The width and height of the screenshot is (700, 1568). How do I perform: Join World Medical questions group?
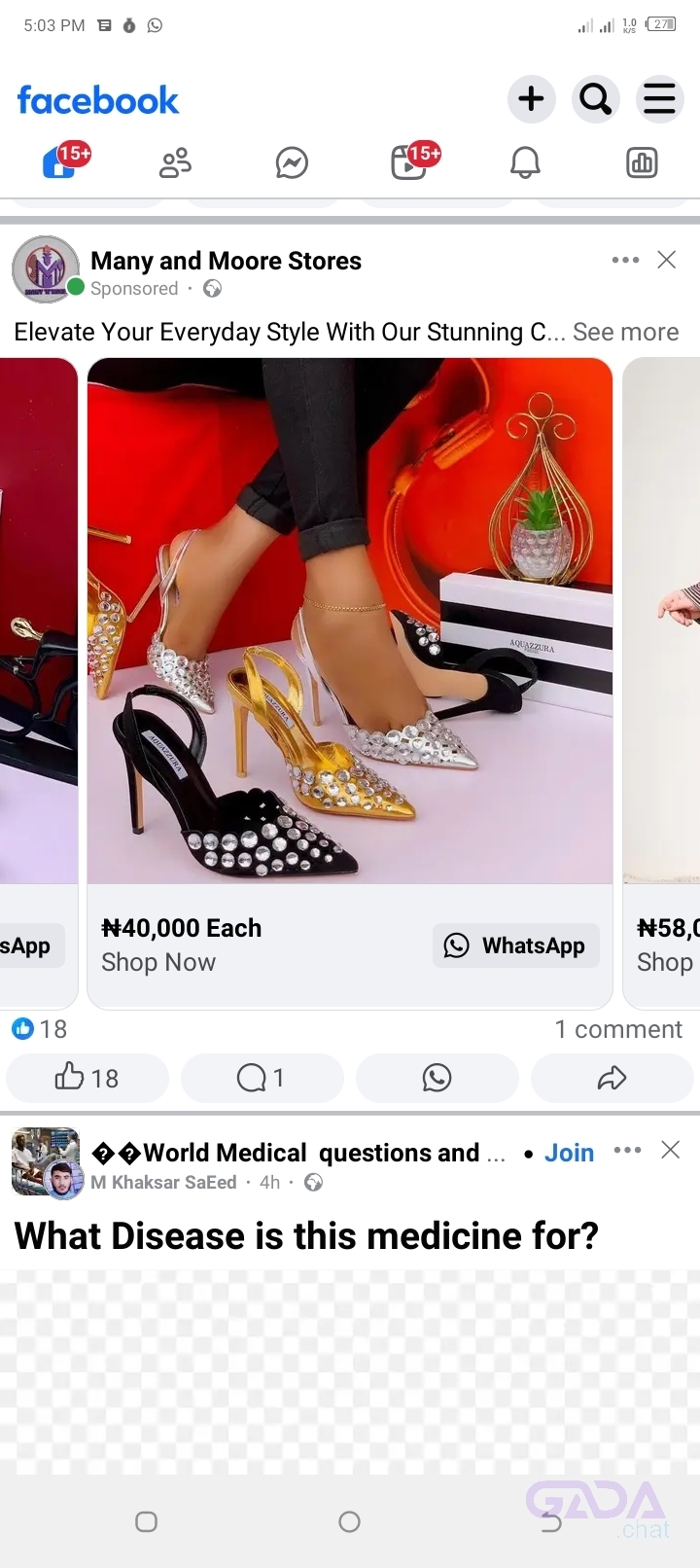coord(569,1153)
